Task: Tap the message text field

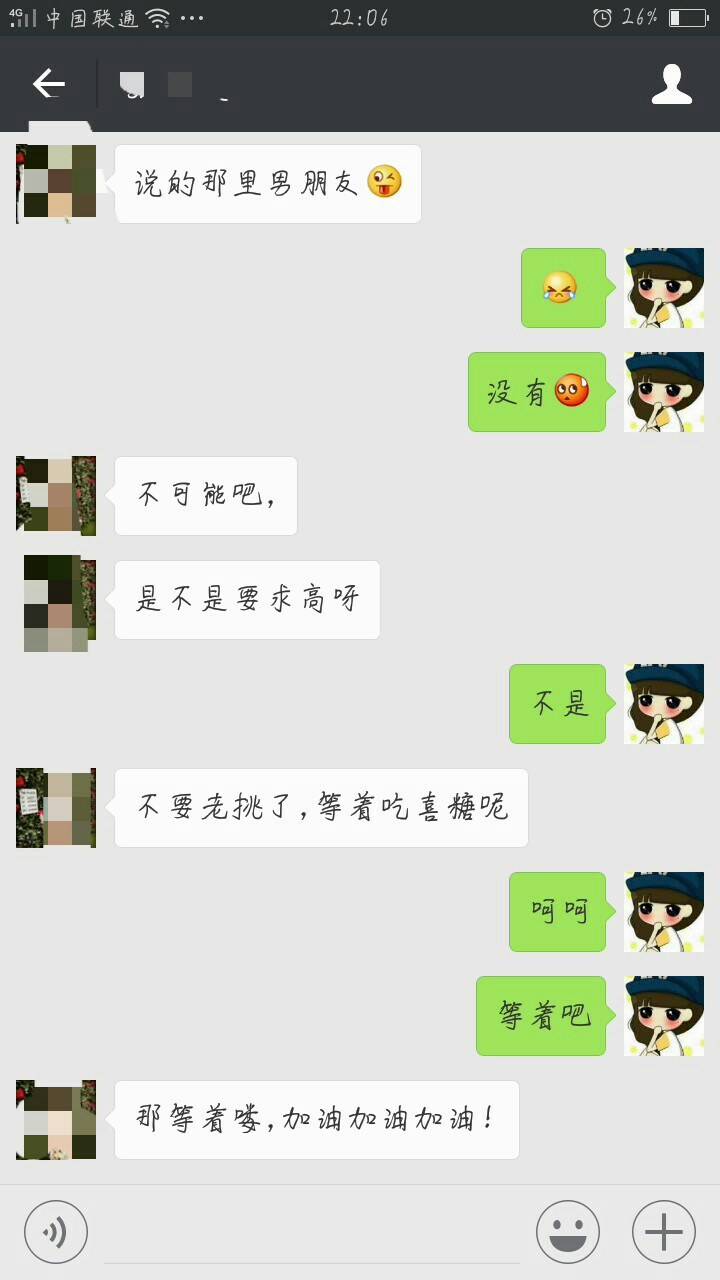Action: pyautogui.click(x=311, y=1232)
